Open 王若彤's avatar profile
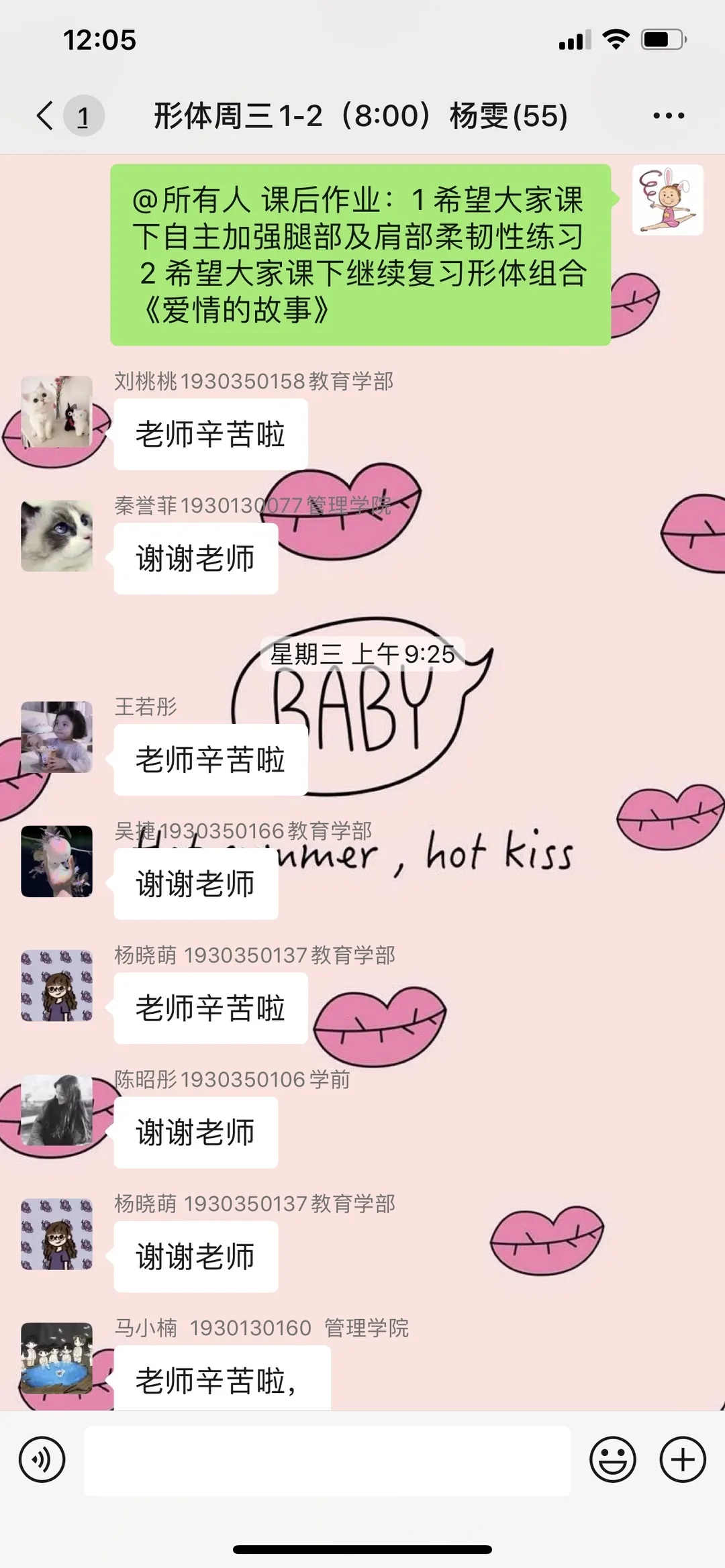This screenshot has height=1568, width=725. tap(57, 737)
